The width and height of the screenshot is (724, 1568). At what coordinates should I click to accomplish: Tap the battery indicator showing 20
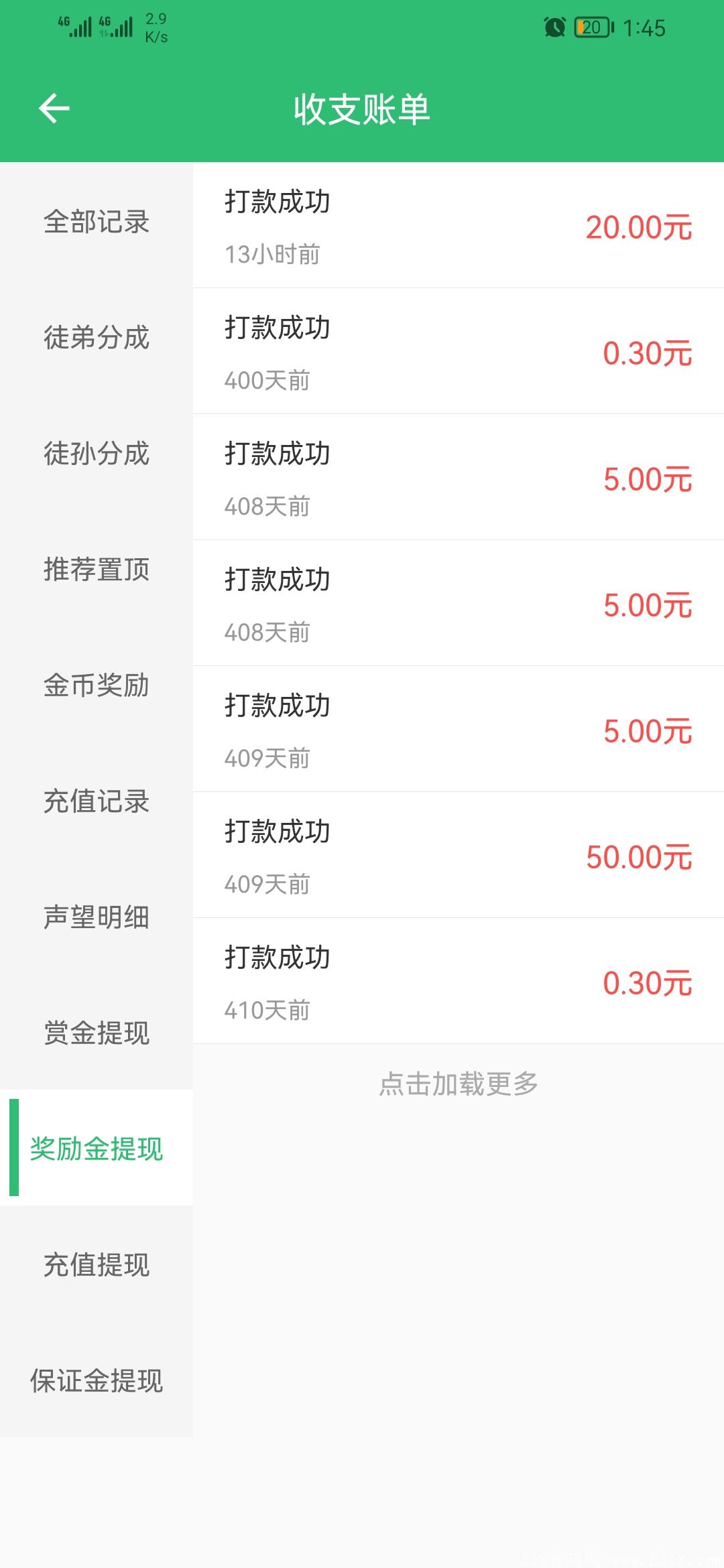coord(590,27)
